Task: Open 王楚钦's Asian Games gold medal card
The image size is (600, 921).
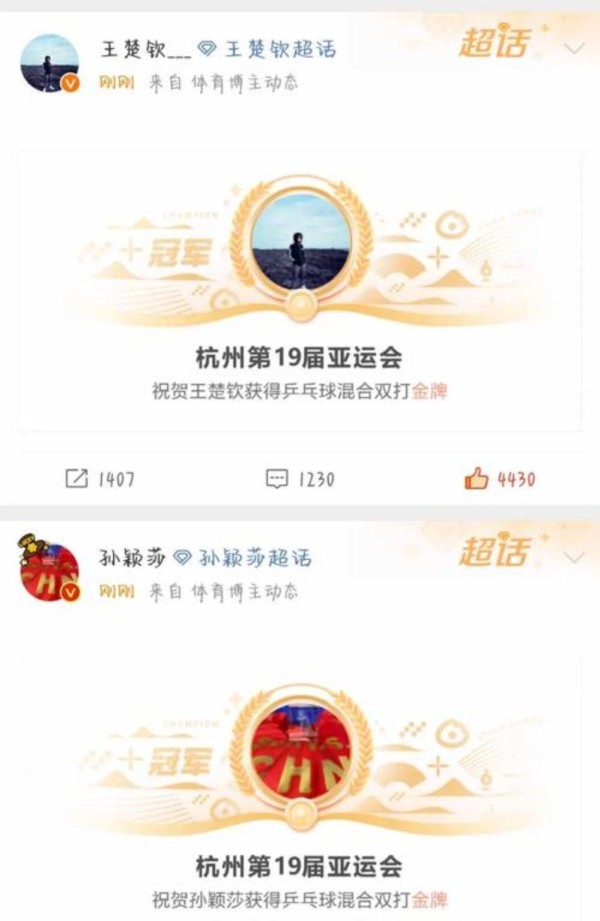Action: (300, 290)
